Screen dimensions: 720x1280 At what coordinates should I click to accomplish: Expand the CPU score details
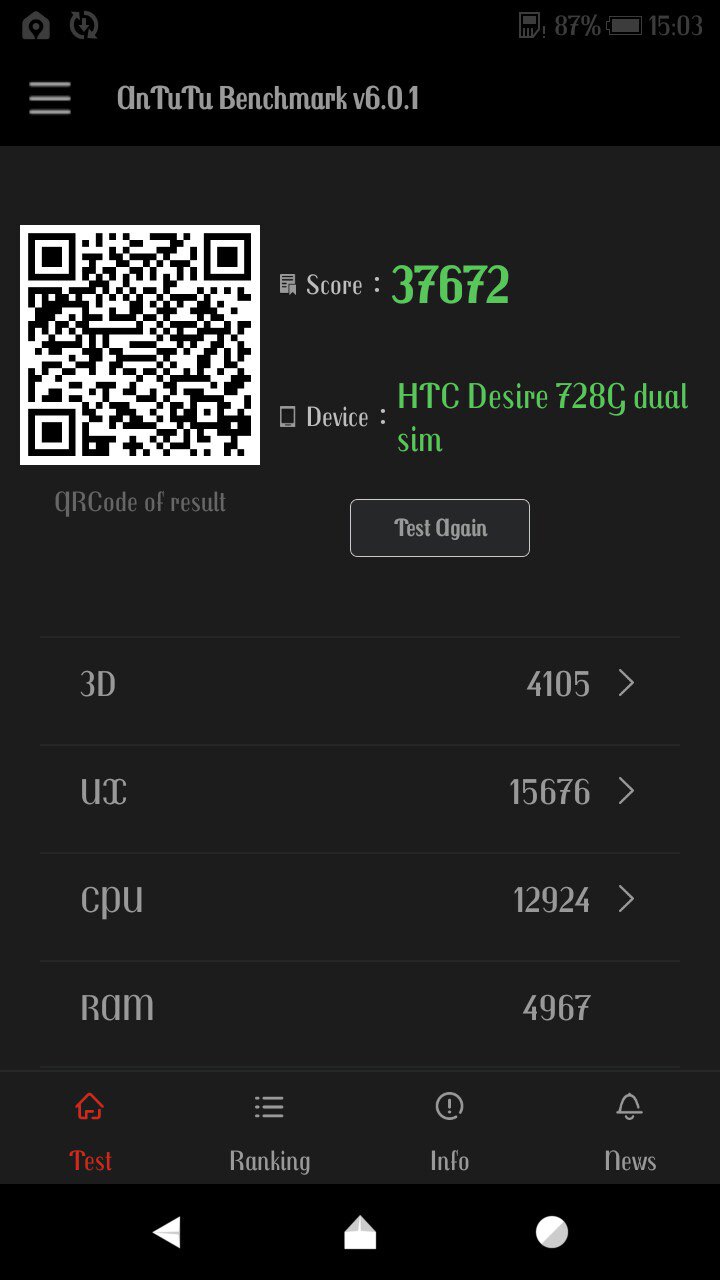click(x=360, y=900)
